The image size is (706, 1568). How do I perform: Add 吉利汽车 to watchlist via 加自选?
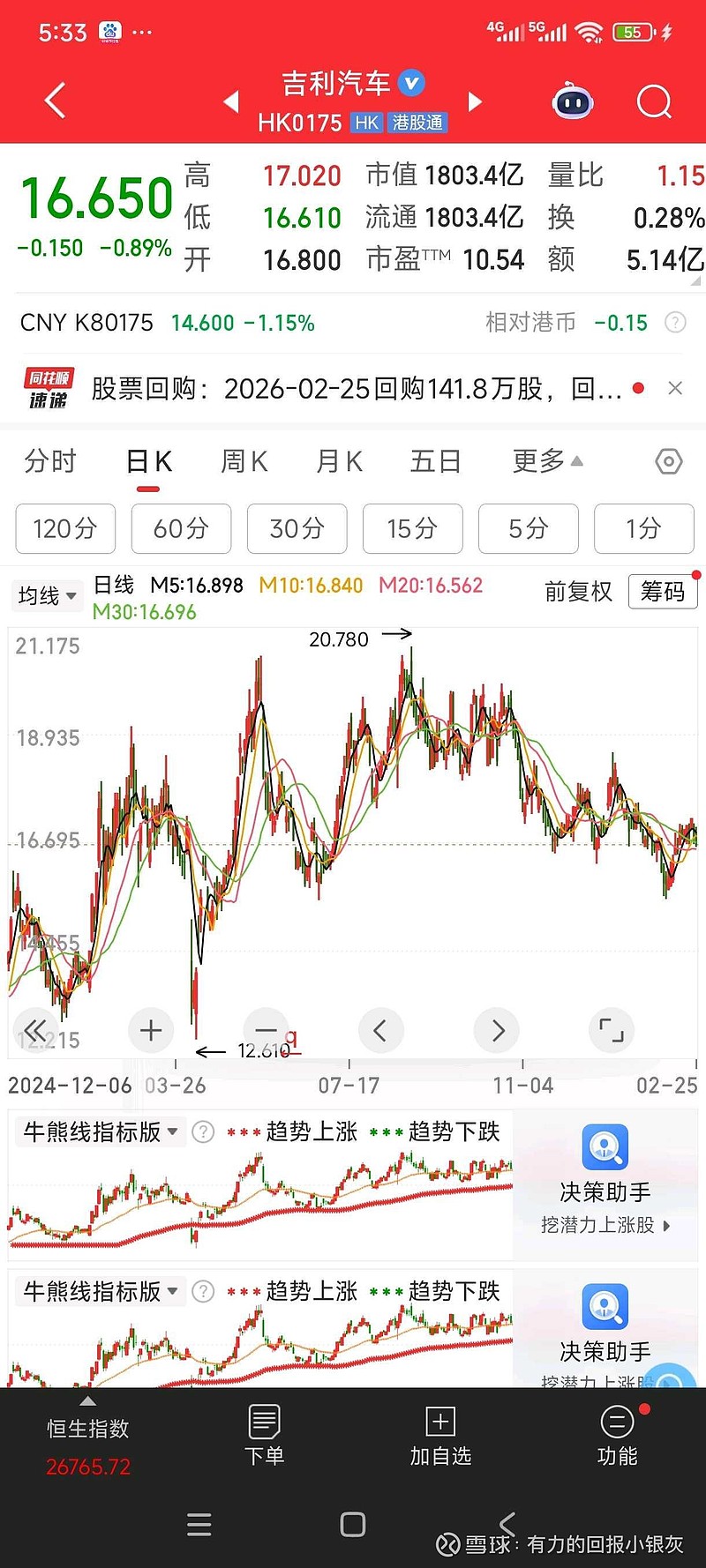(440, 1437)
